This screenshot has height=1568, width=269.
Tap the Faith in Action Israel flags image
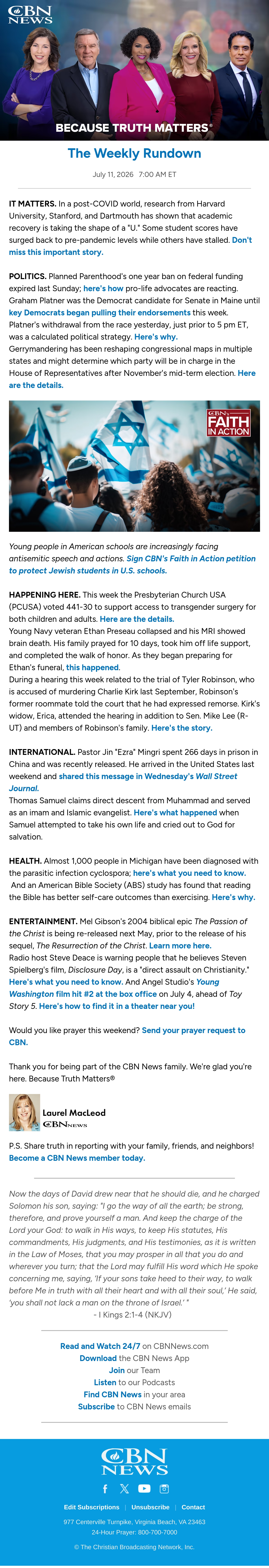[134, 466]
